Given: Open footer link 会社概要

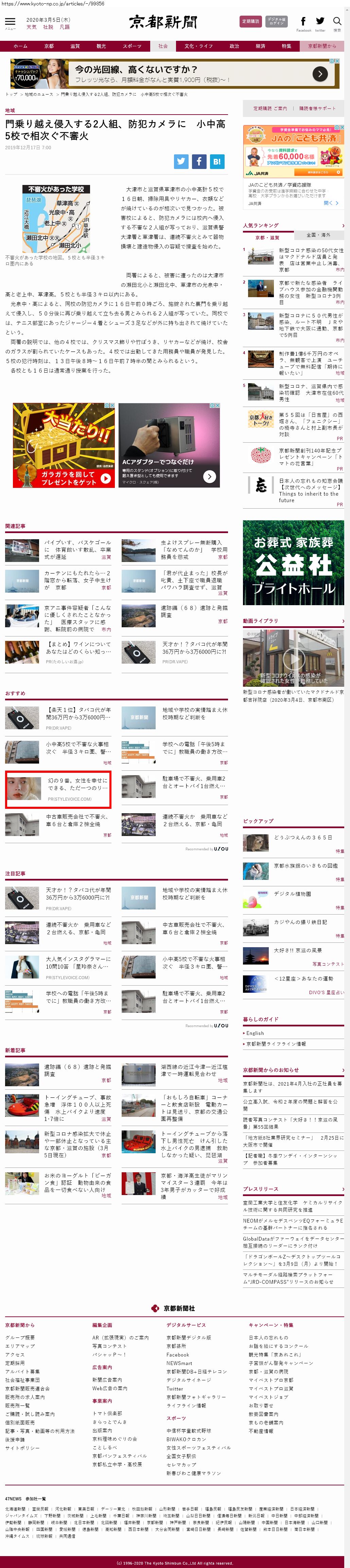Looking at the screenshot, I should coord(20,1337).
